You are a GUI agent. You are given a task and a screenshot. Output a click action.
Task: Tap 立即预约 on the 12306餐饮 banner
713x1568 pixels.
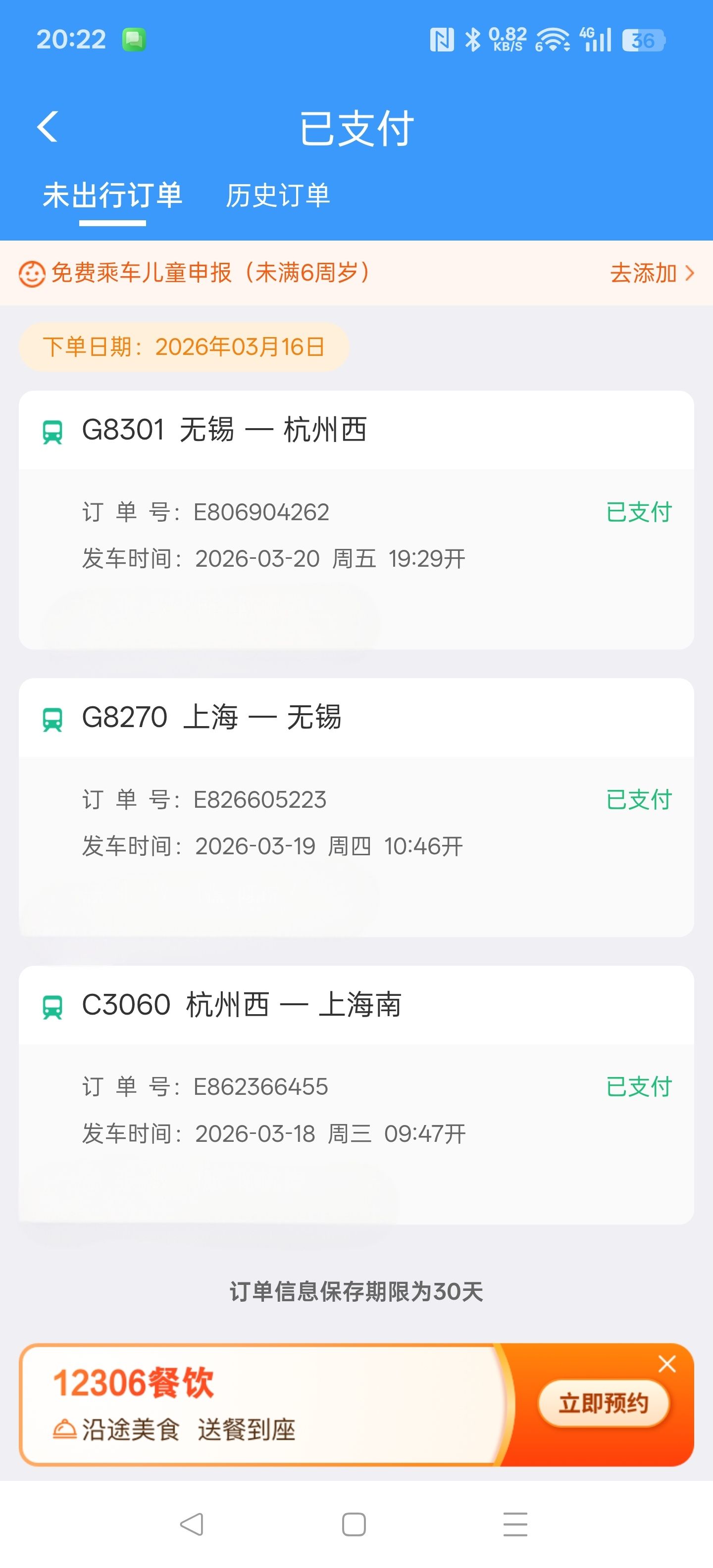pyautogui.click(x=603, y=1403)
